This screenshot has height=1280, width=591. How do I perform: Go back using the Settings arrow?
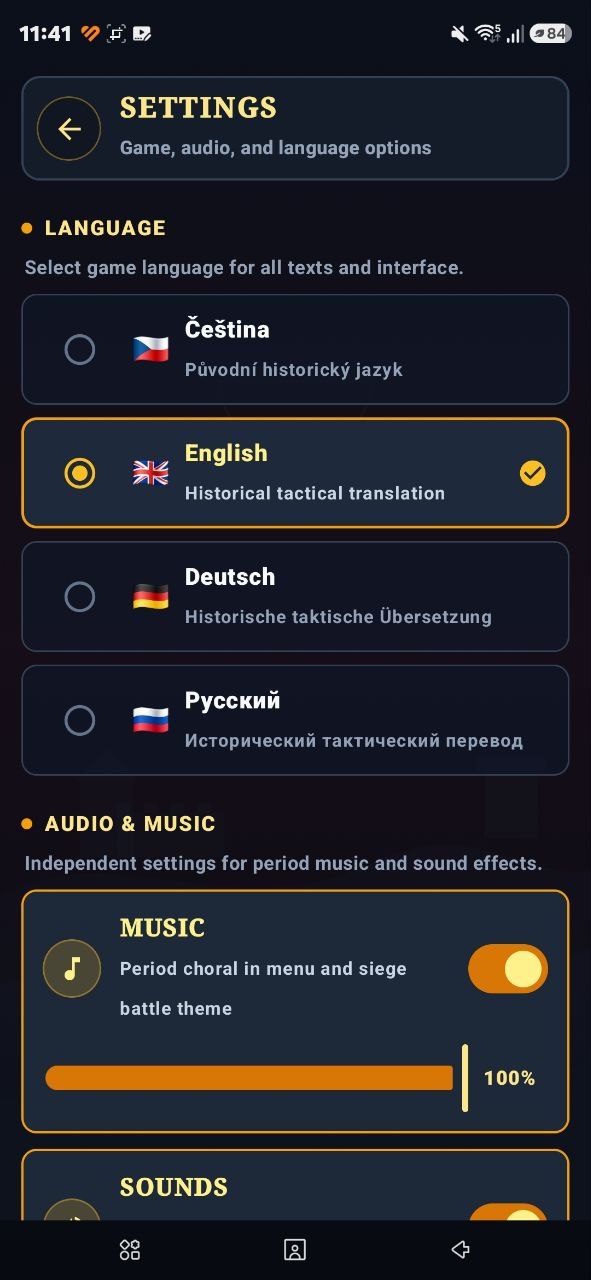[69, 129]
